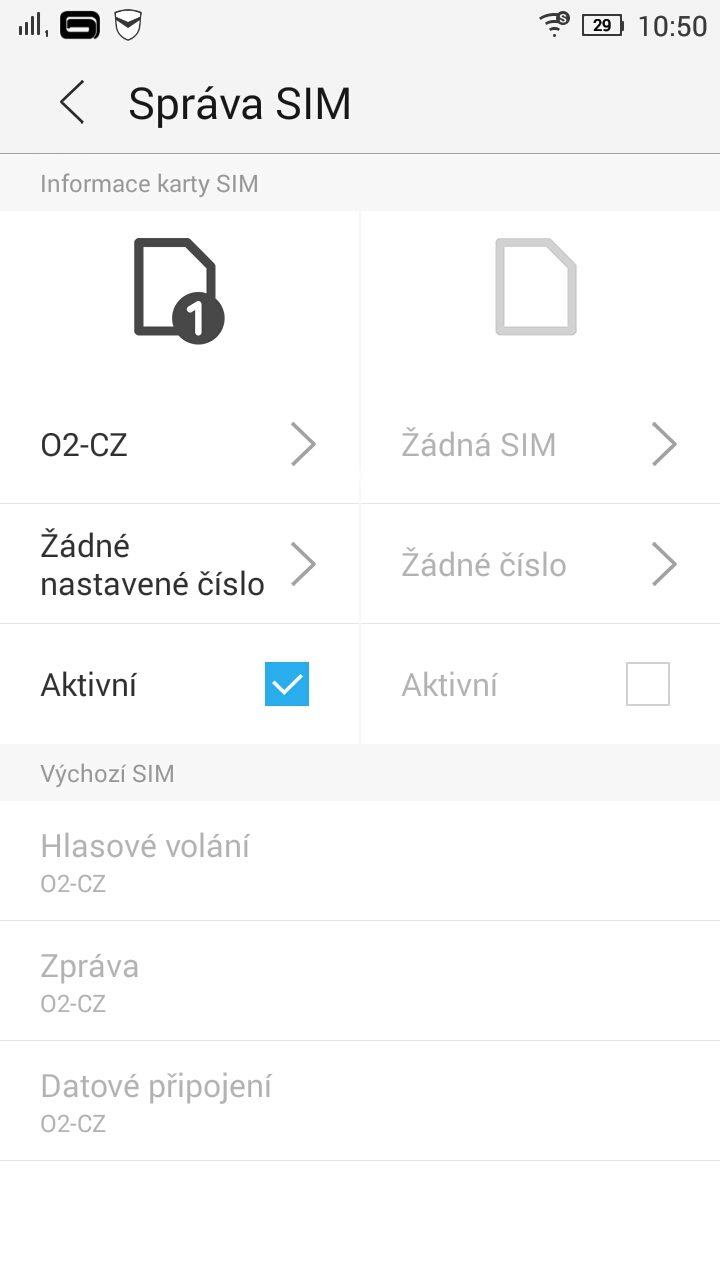The width and height of the screenshot is (720, 1280).
Task: Open the O2-CZ SIM name row
Action: click(x=180, y=444)
